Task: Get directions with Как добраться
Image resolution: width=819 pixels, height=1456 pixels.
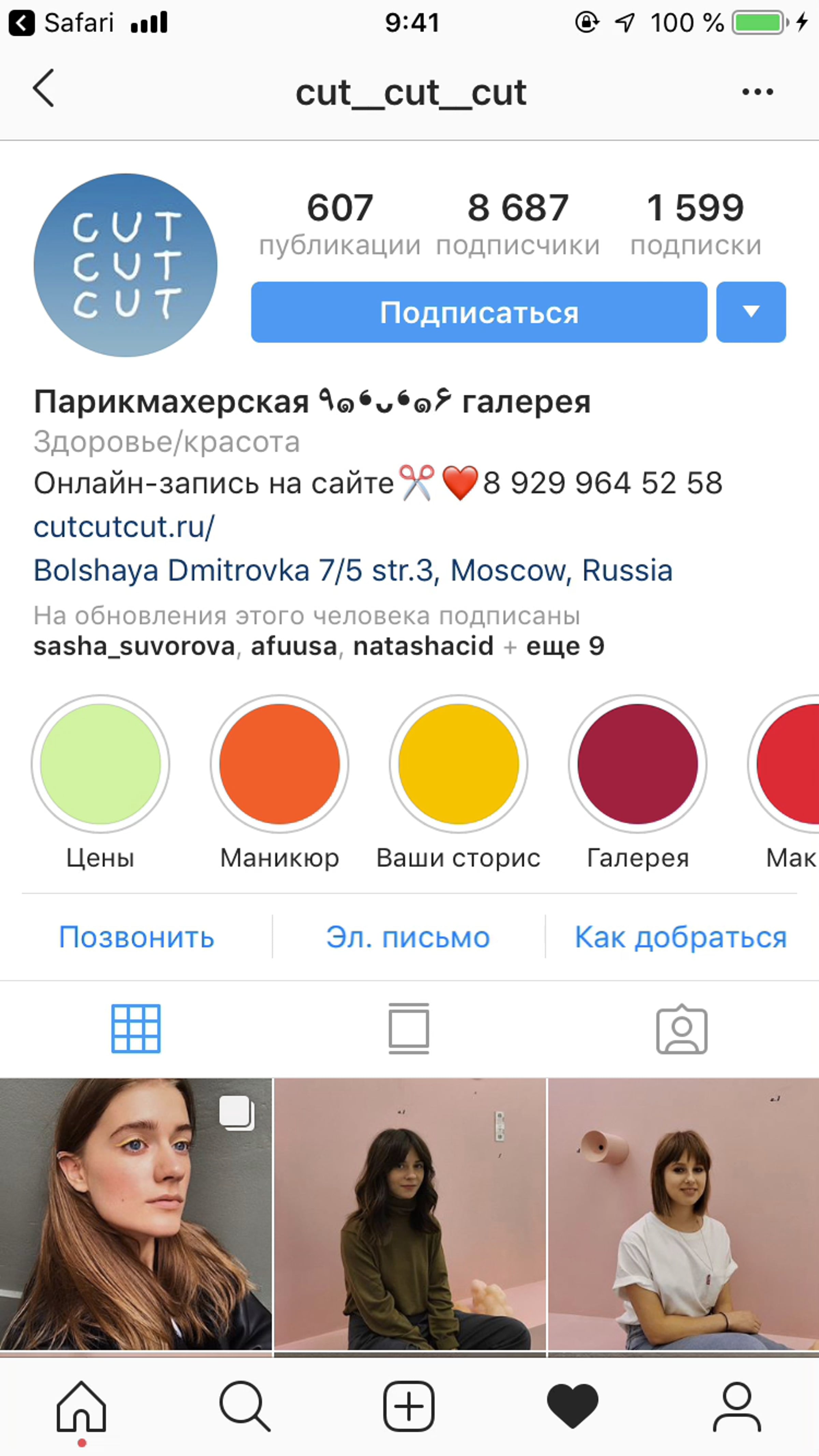Action: [x=681, y=937]
